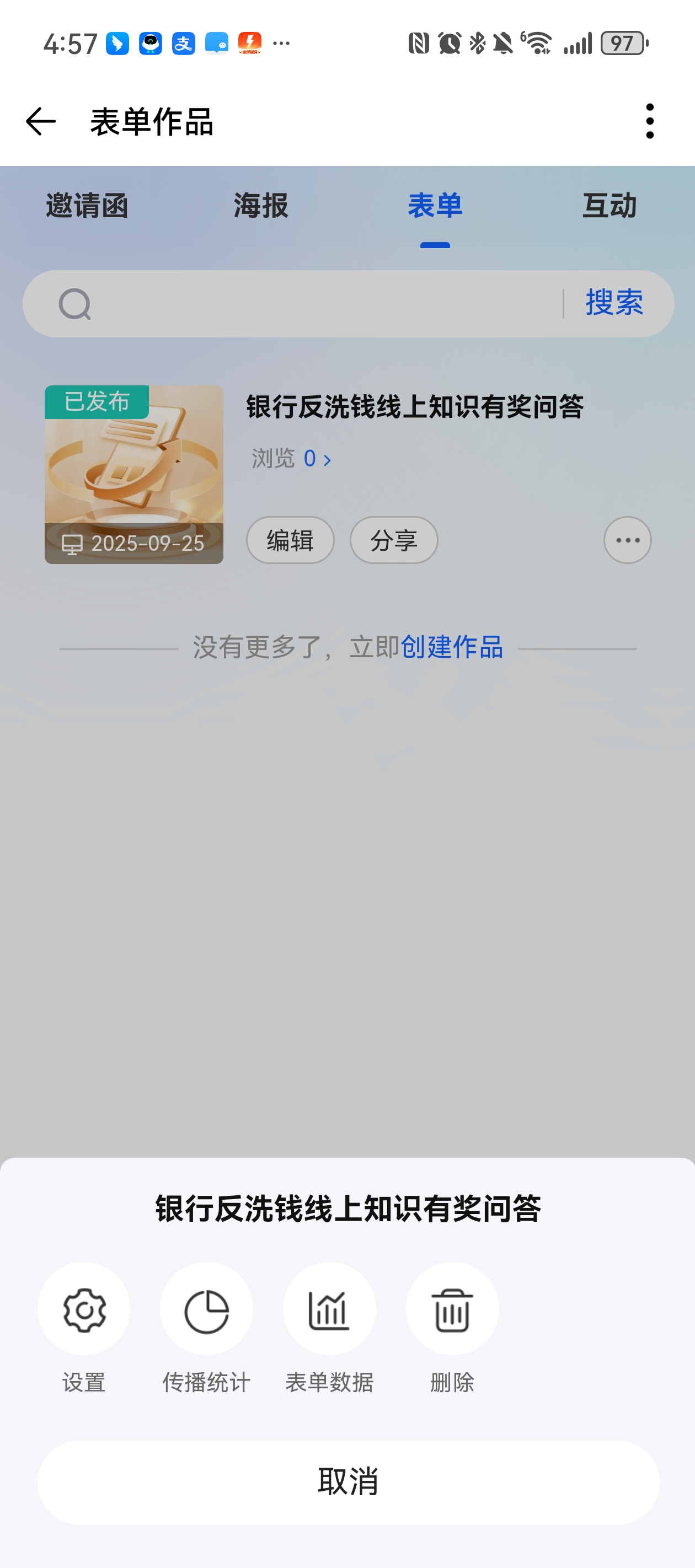Image resolution: width=695 pixels, height=1568 pixels.
Task: Open the 浏览 0 view count
Action: [292, 459]
